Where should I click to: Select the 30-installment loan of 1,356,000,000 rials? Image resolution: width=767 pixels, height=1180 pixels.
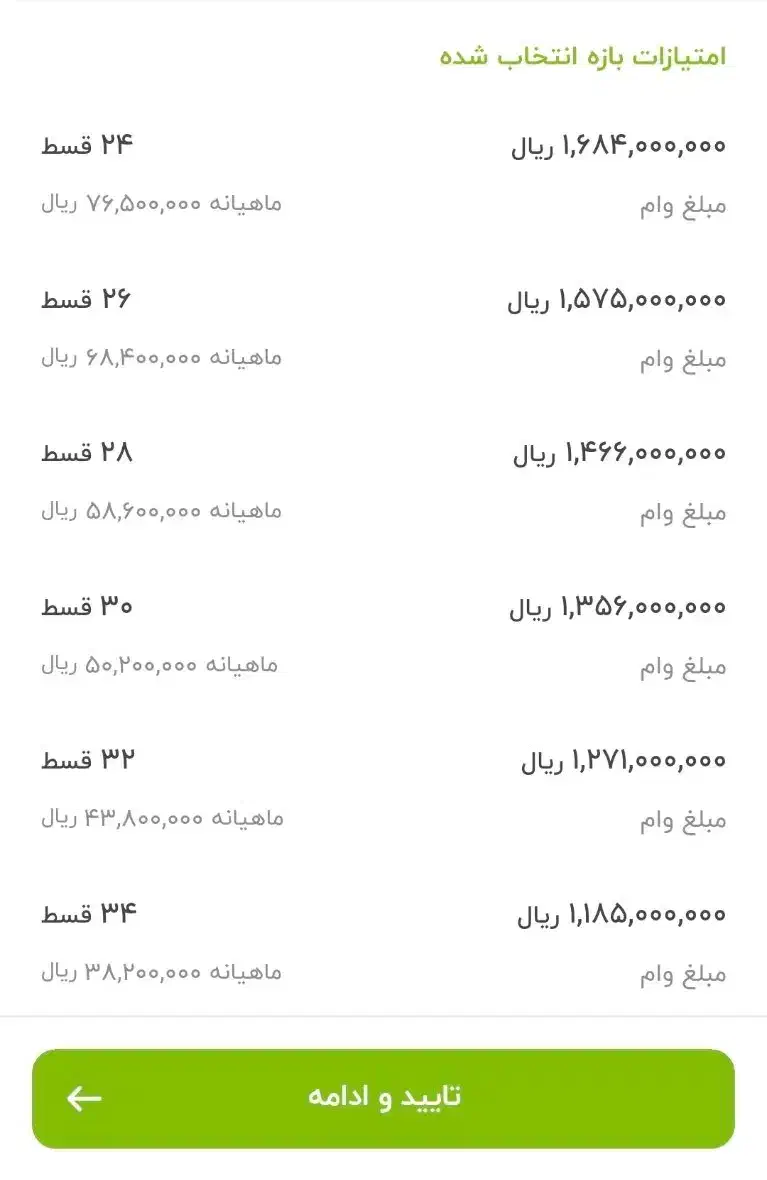[x=383, y=636]
